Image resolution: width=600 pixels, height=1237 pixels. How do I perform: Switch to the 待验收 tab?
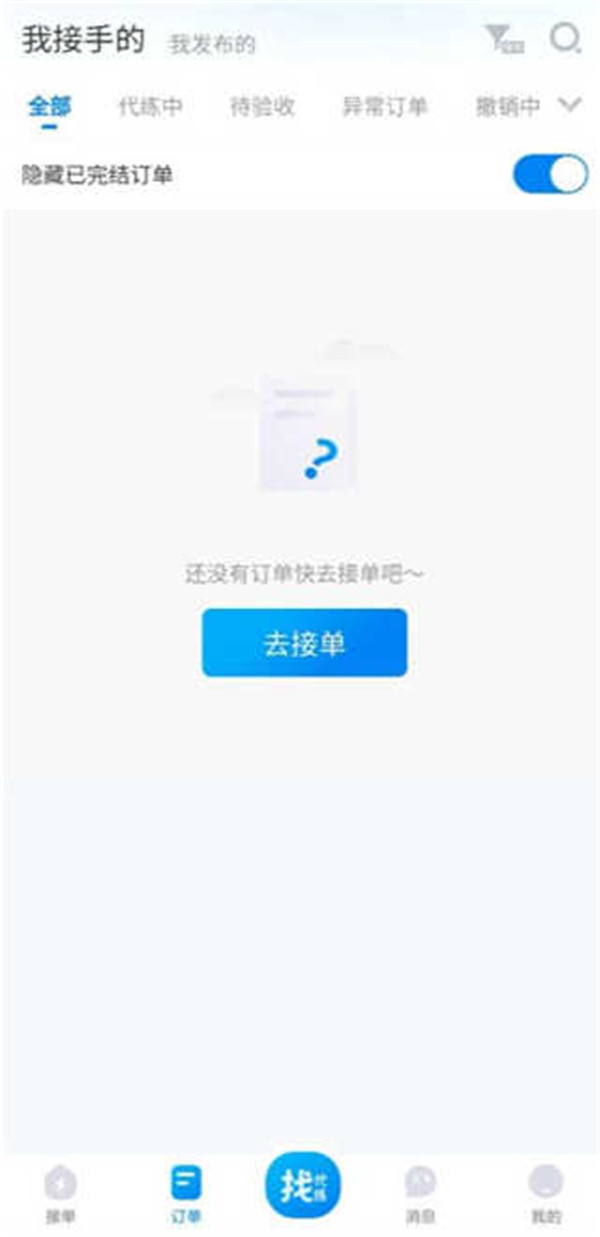[x=262, y=107]
